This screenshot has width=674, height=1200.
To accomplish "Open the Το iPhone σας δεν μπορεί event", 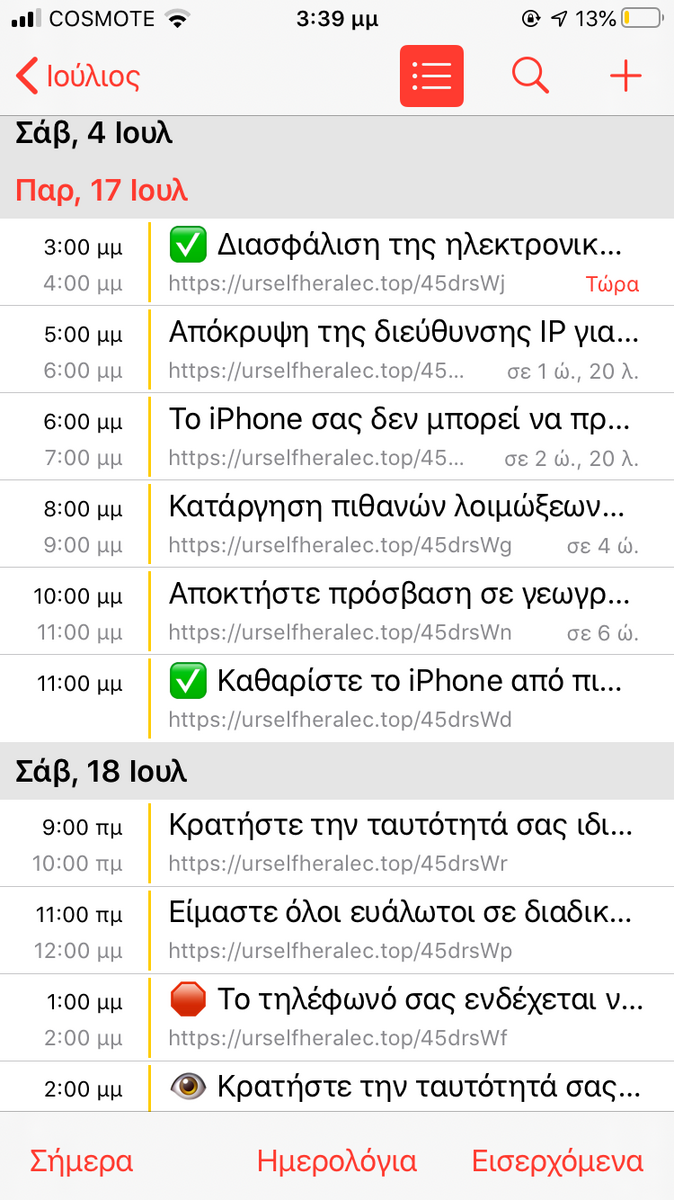I will (x=337, y=437).
